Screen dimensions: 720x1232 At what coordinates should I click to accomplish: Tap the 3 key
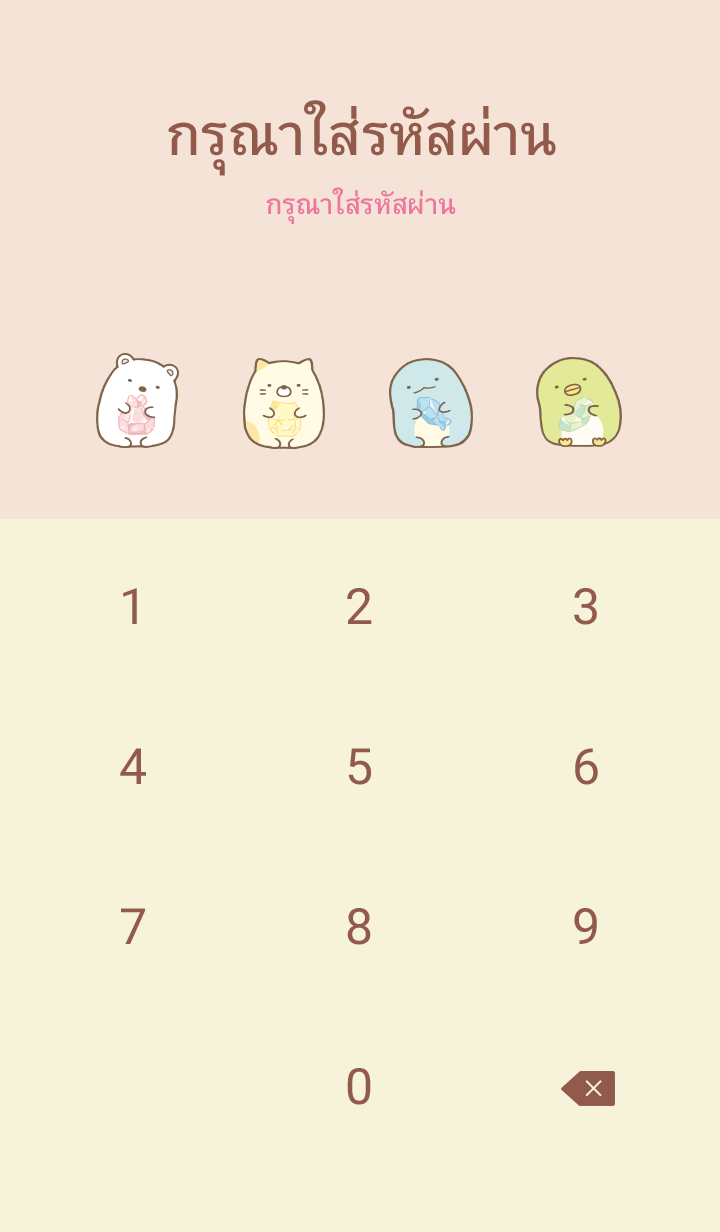click(585, 607)
